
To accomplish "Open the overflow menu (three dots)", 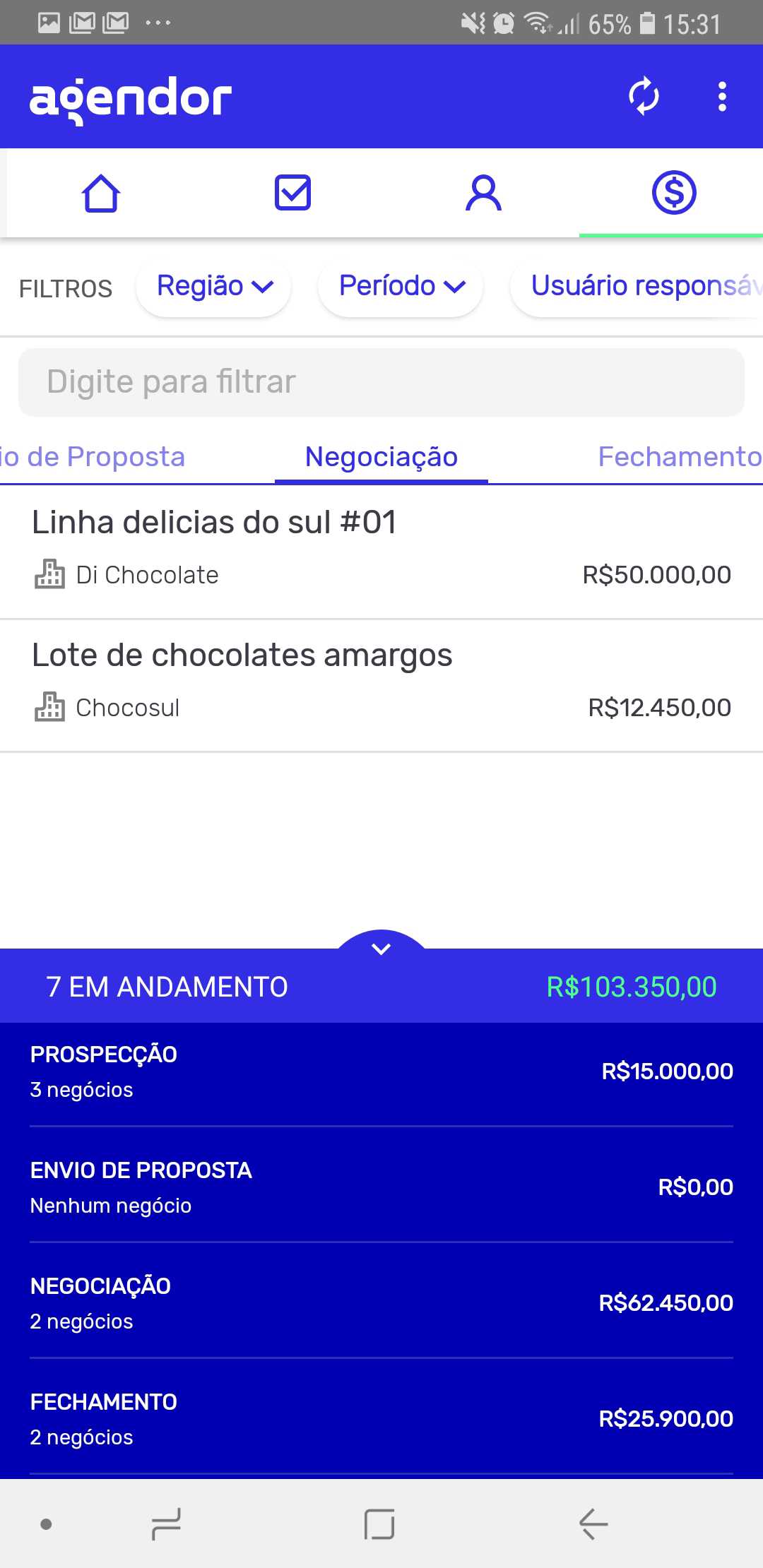I will pos(721,97).
